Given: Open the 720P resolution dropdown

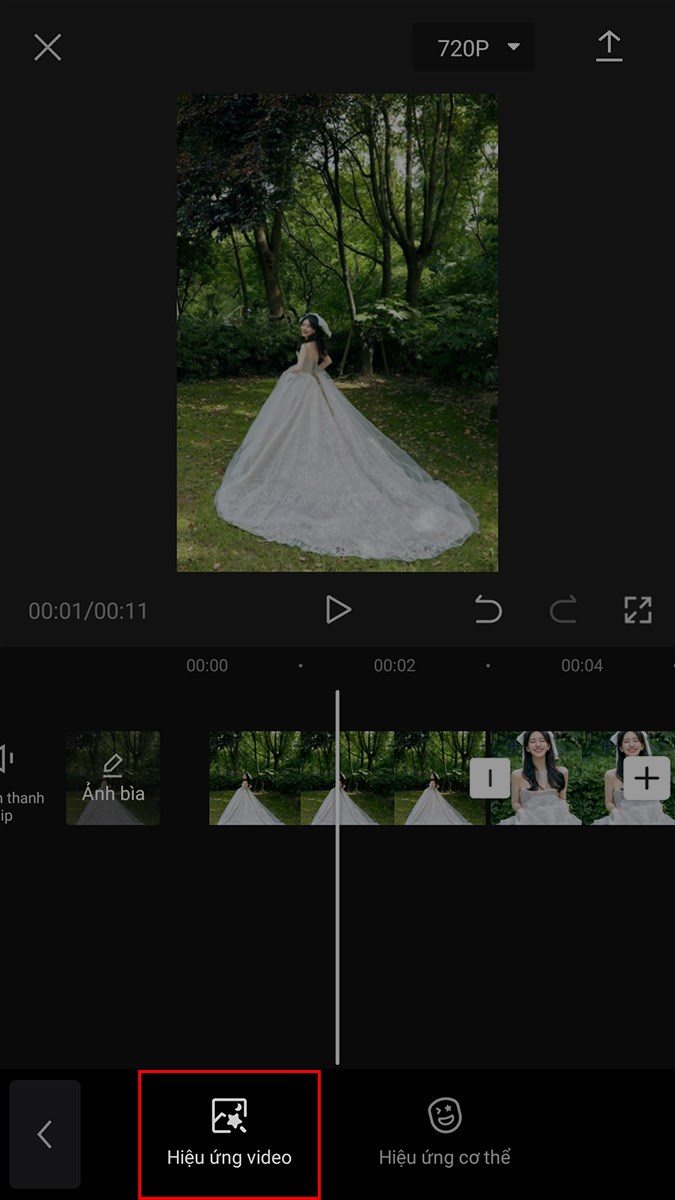Looking at the screenshot, I should (473, 47).
